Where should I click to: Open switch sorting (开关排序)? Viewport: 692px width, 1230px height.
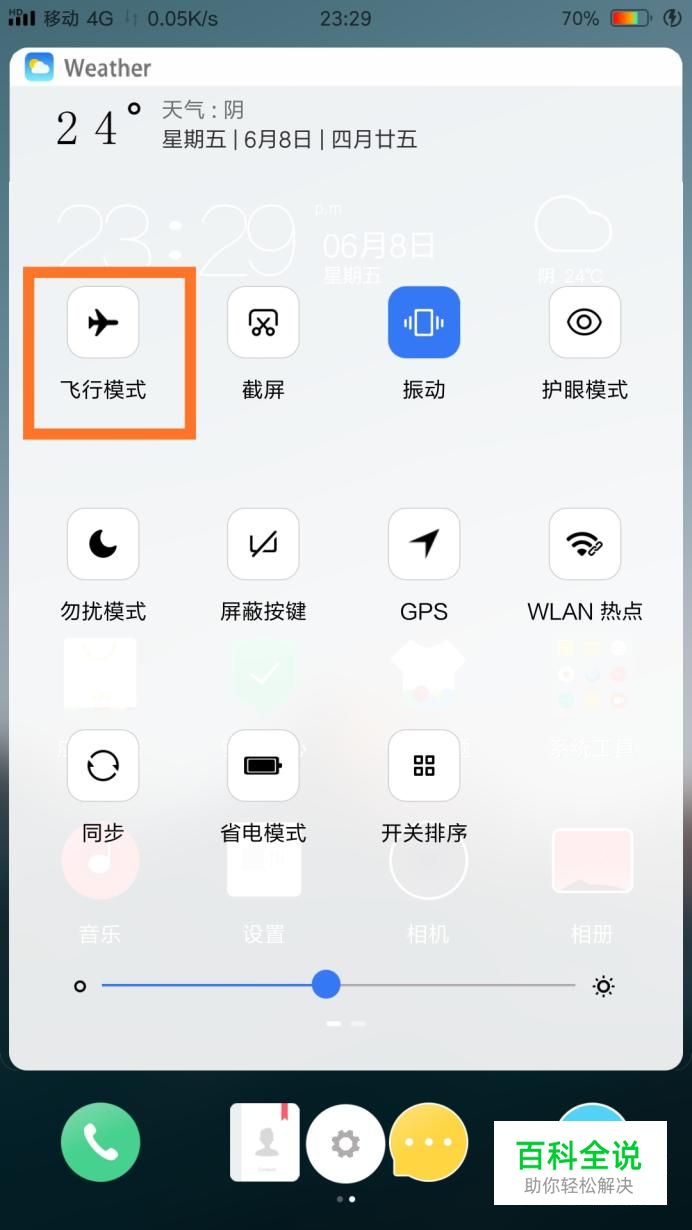pos(424,766)
